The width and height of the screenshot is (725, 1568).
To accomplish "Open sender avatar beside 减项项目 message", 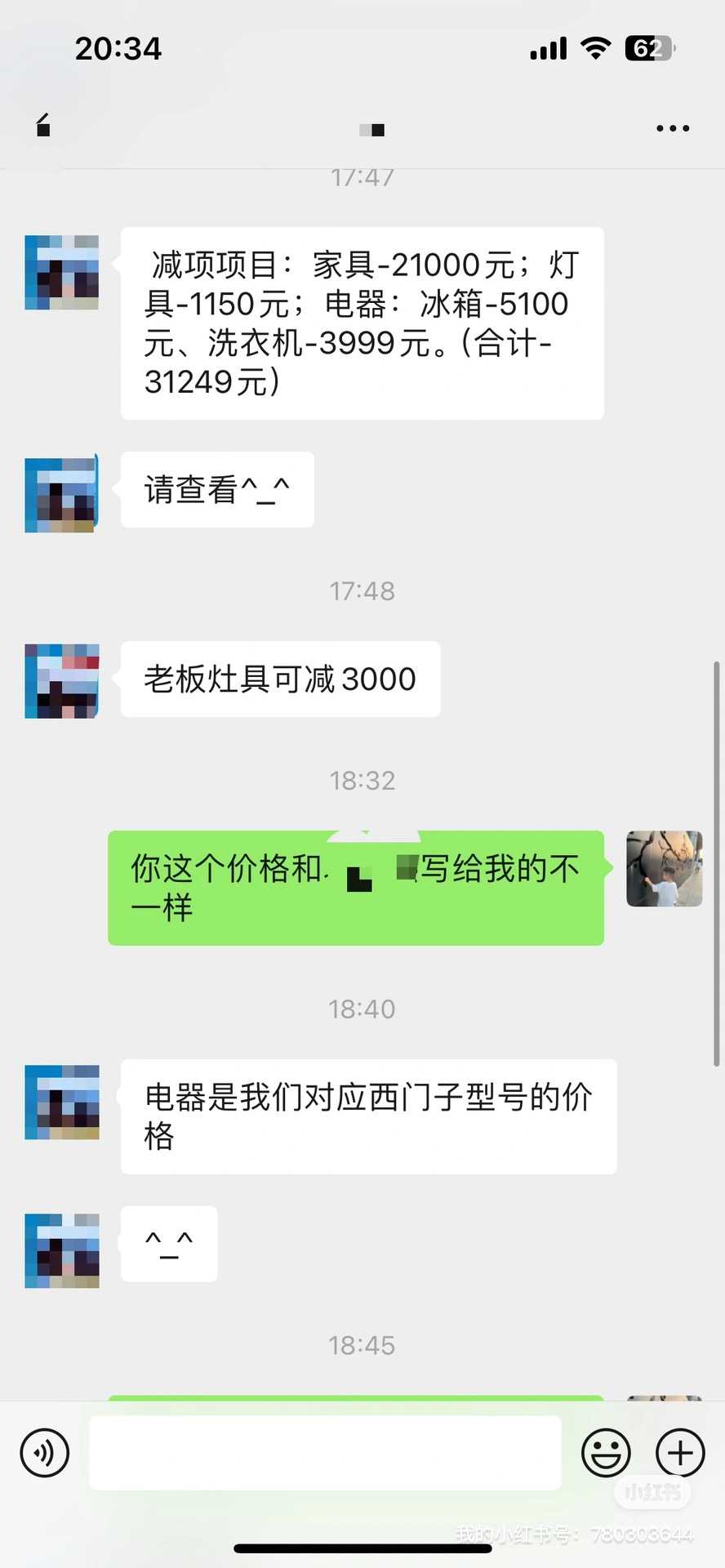I will pos(62,272).
